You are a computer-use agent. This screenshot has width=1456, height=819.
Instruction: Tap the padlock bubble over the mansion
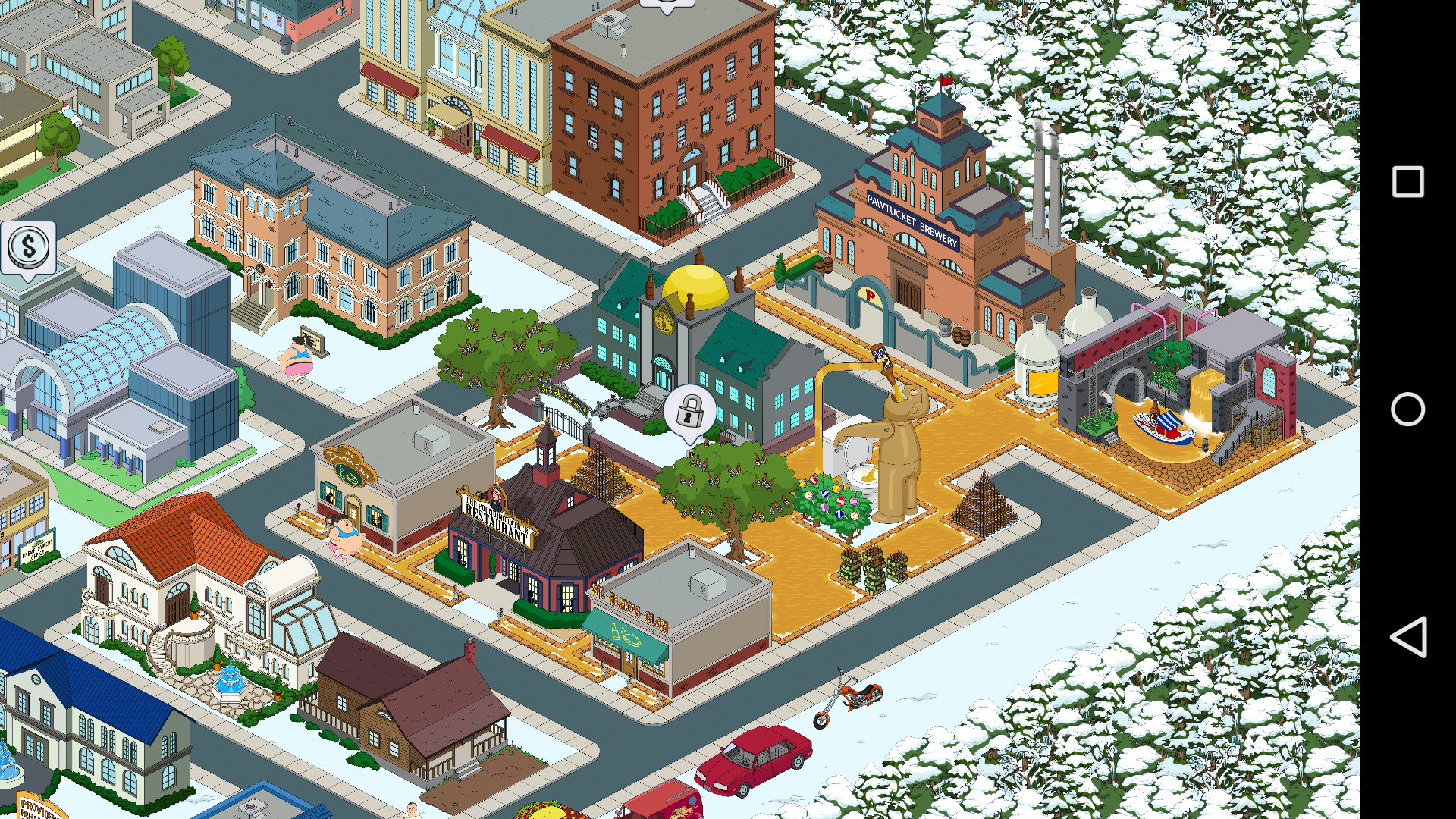[x=689, y=412]
